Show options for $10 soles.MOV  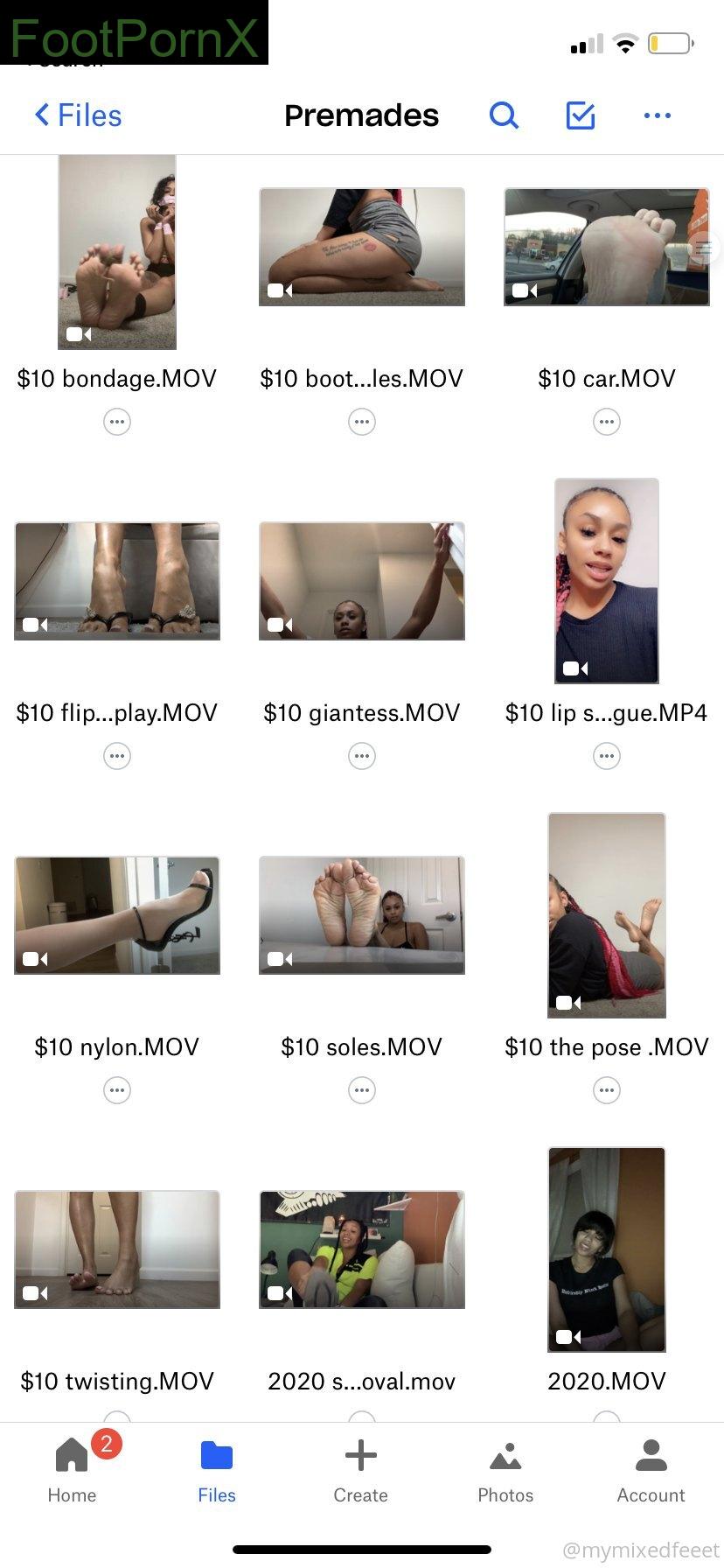[362, 1090]
